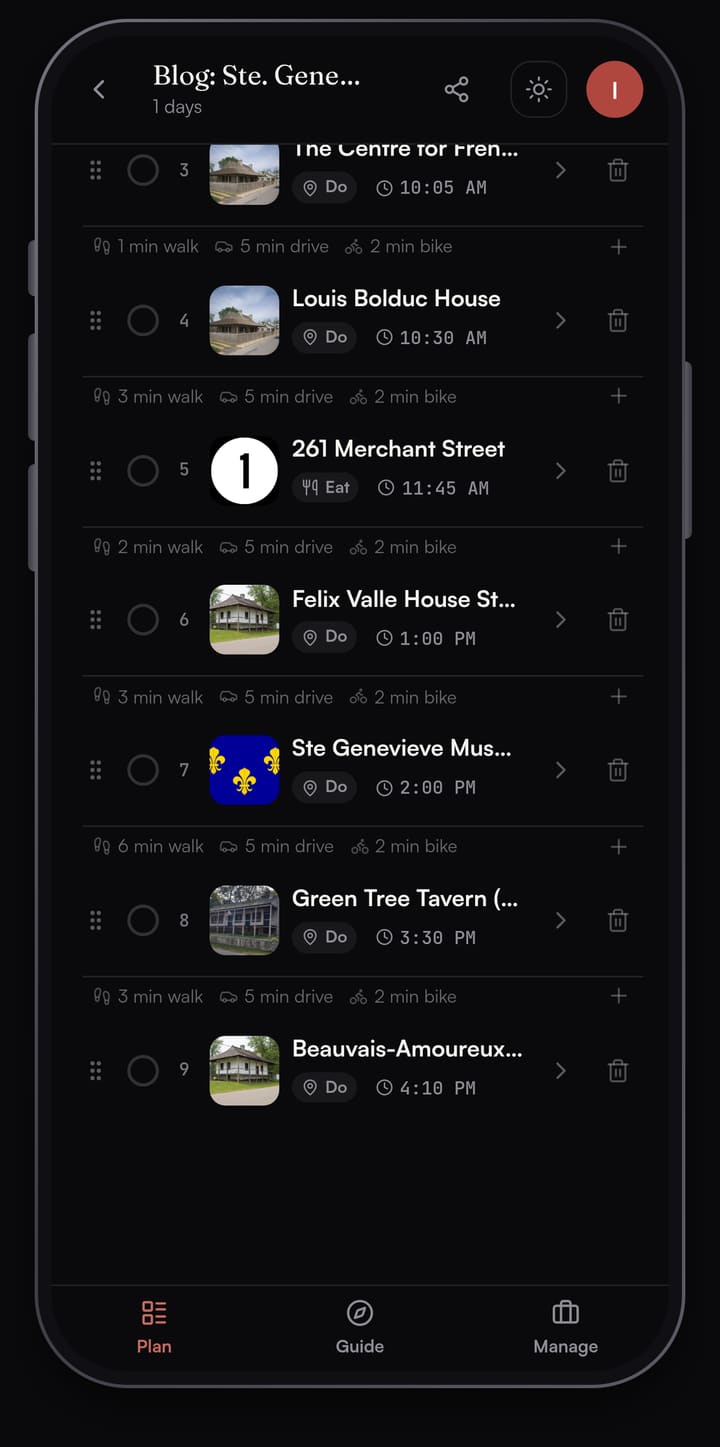Add a stop after Ste Genevieve Museum

(618, 846)
